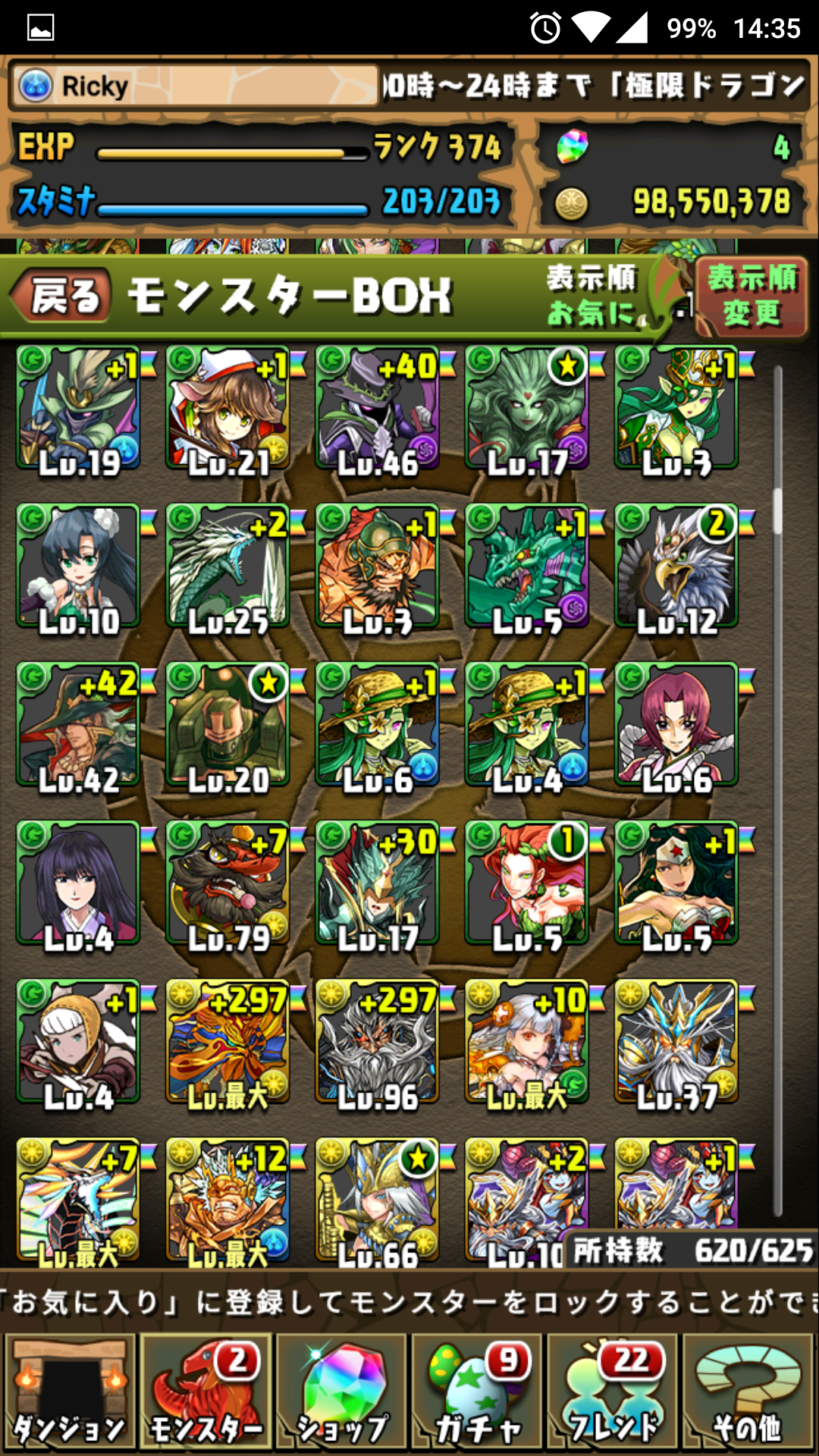Switch to the モンスター tab
Viewport: 819px width, 1456px height.
206,1392
